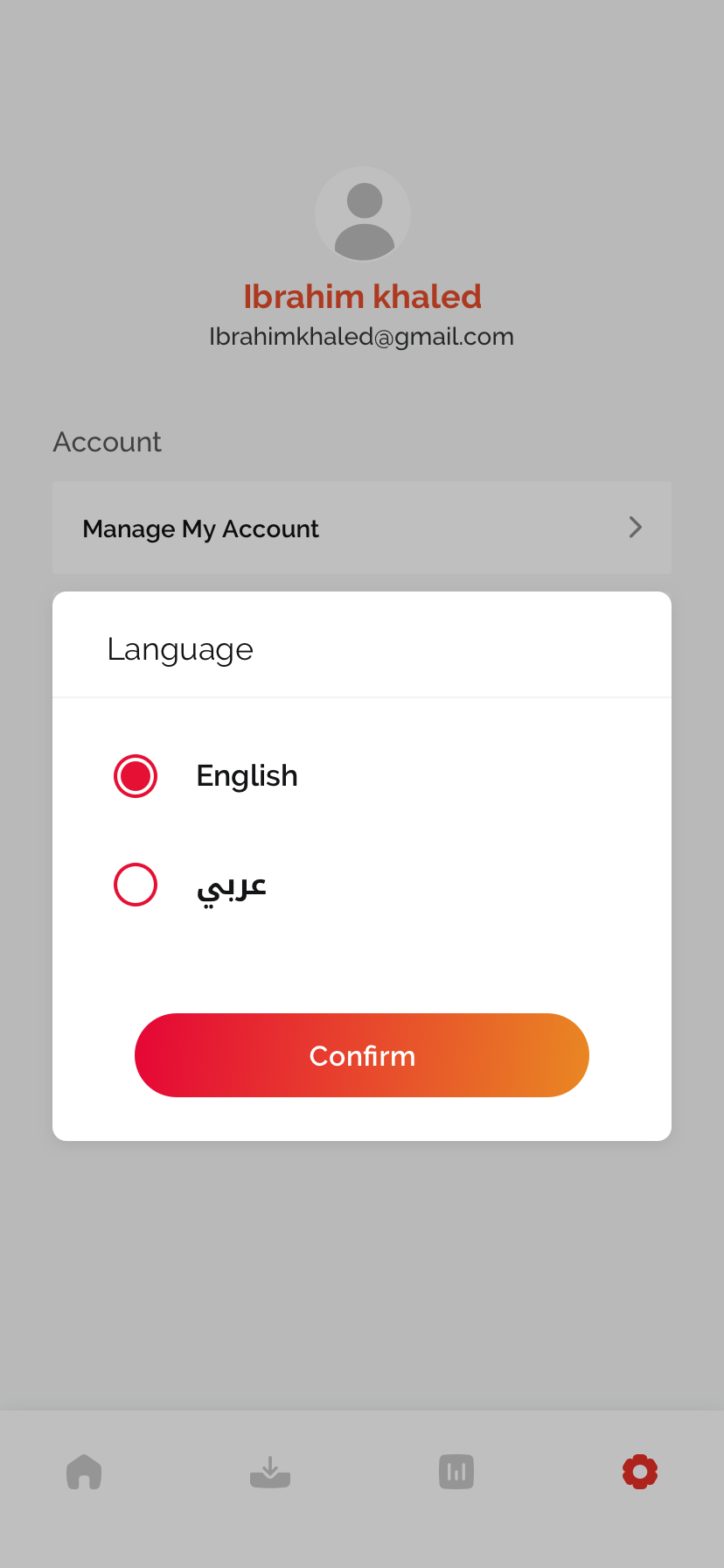
Task: Open the downloads tab
Action: coord(270,1472)
